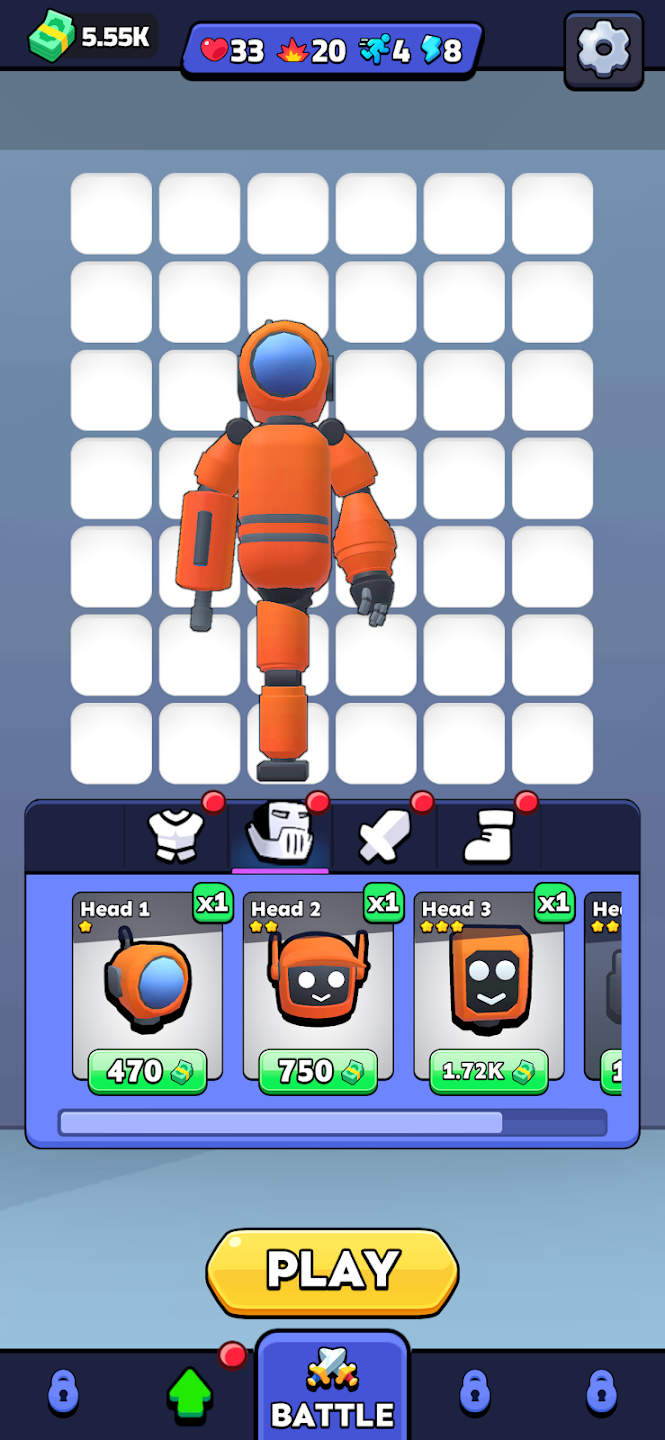Buy Head 2 for 750
Screen dimensions: 665x1440
tap(318, 1071)
